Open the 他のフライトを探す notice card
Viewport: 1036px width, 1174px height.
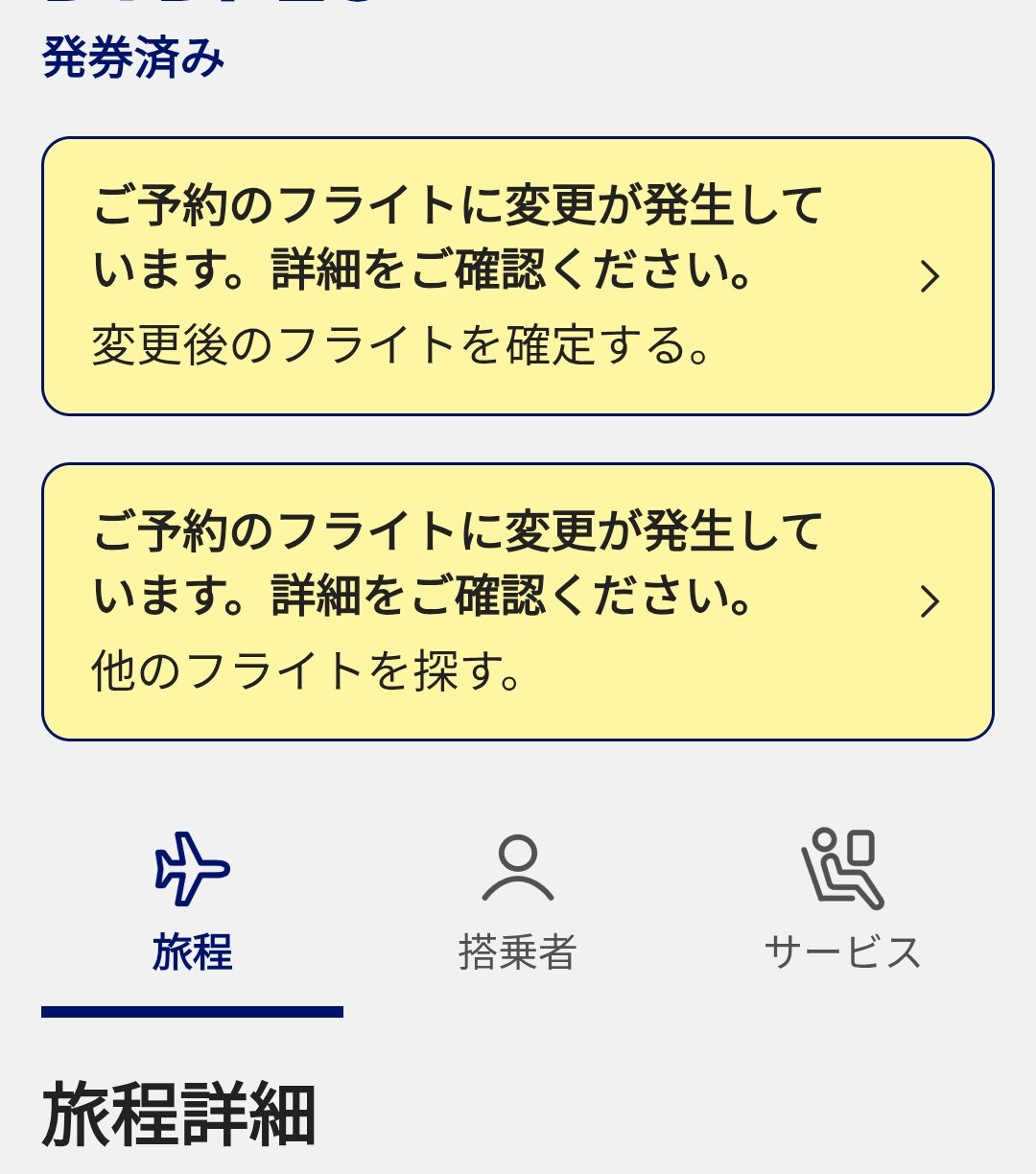click(x=518, y=601)
